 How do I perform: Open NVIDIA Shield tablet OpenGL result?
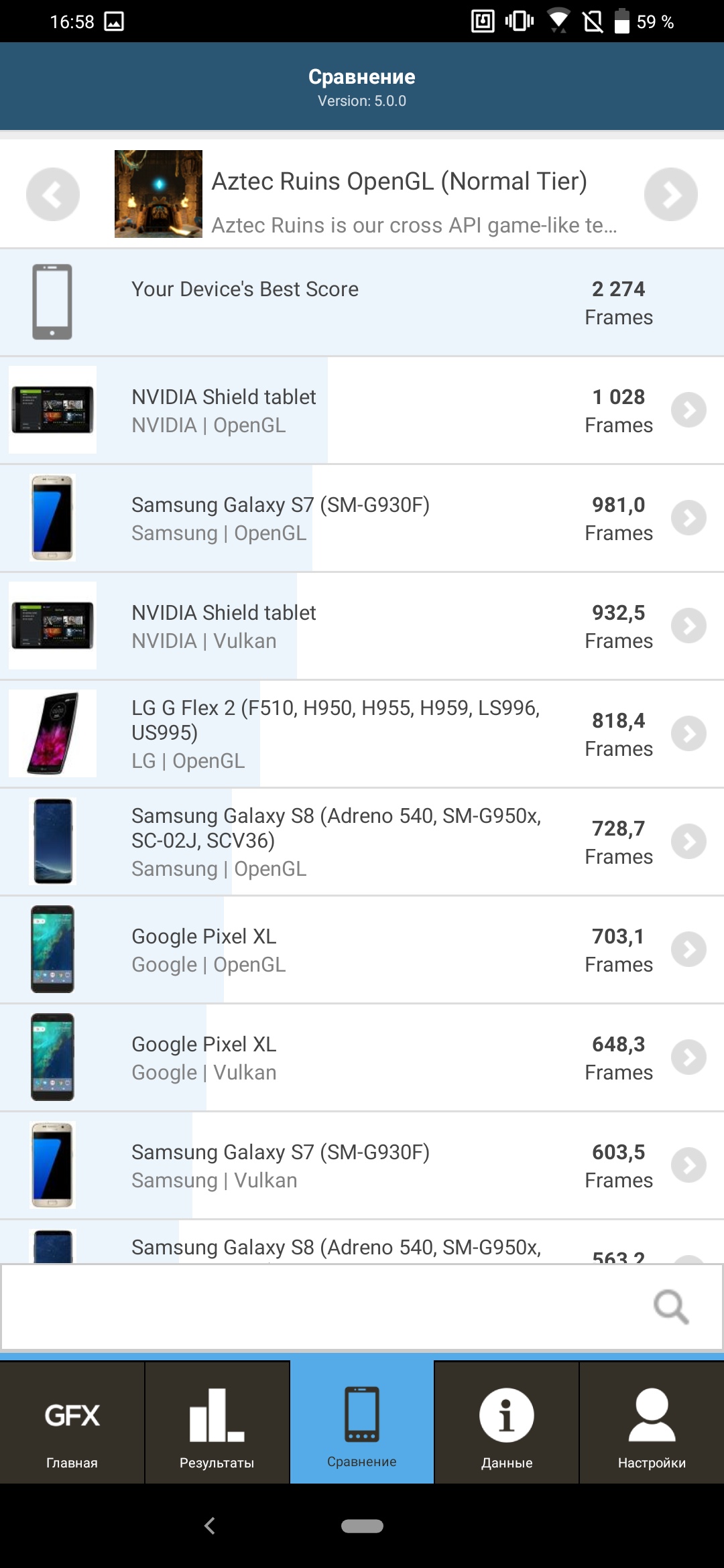(362, 410)
